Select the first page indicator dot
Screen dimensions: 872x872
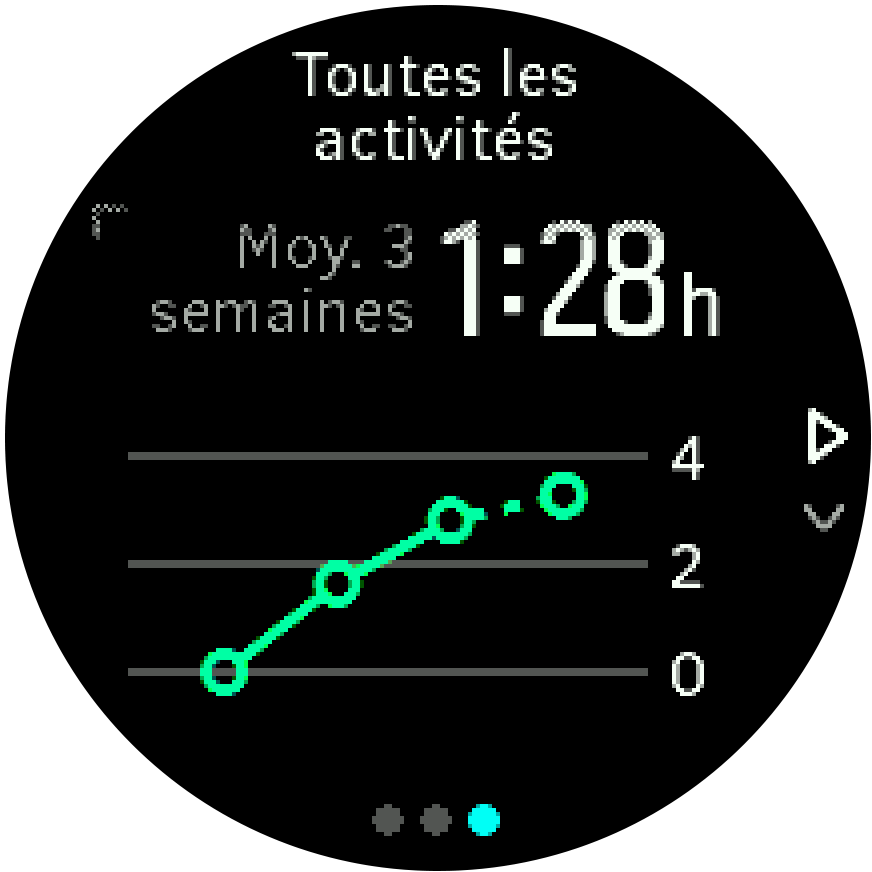tap(388, 821)
